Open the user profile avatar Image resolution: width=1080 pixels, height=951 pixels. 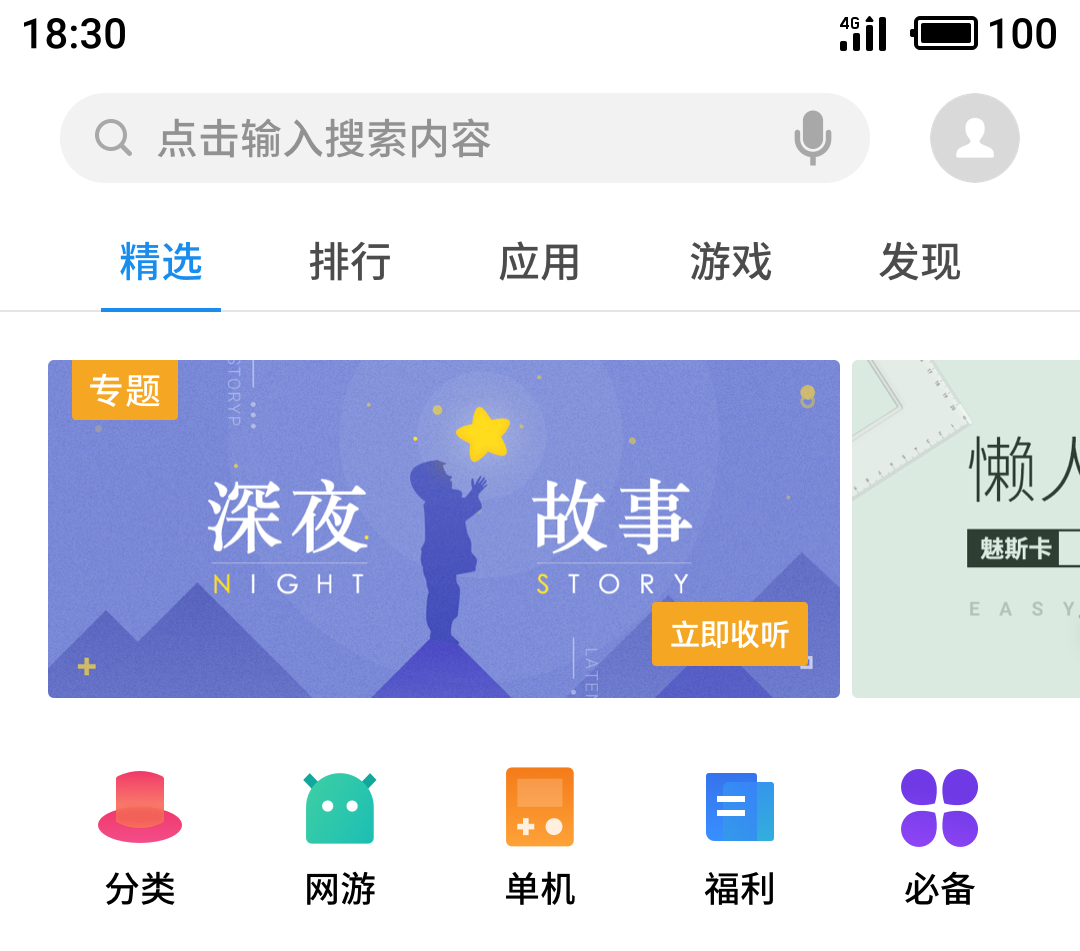click(x=975, y=138)
